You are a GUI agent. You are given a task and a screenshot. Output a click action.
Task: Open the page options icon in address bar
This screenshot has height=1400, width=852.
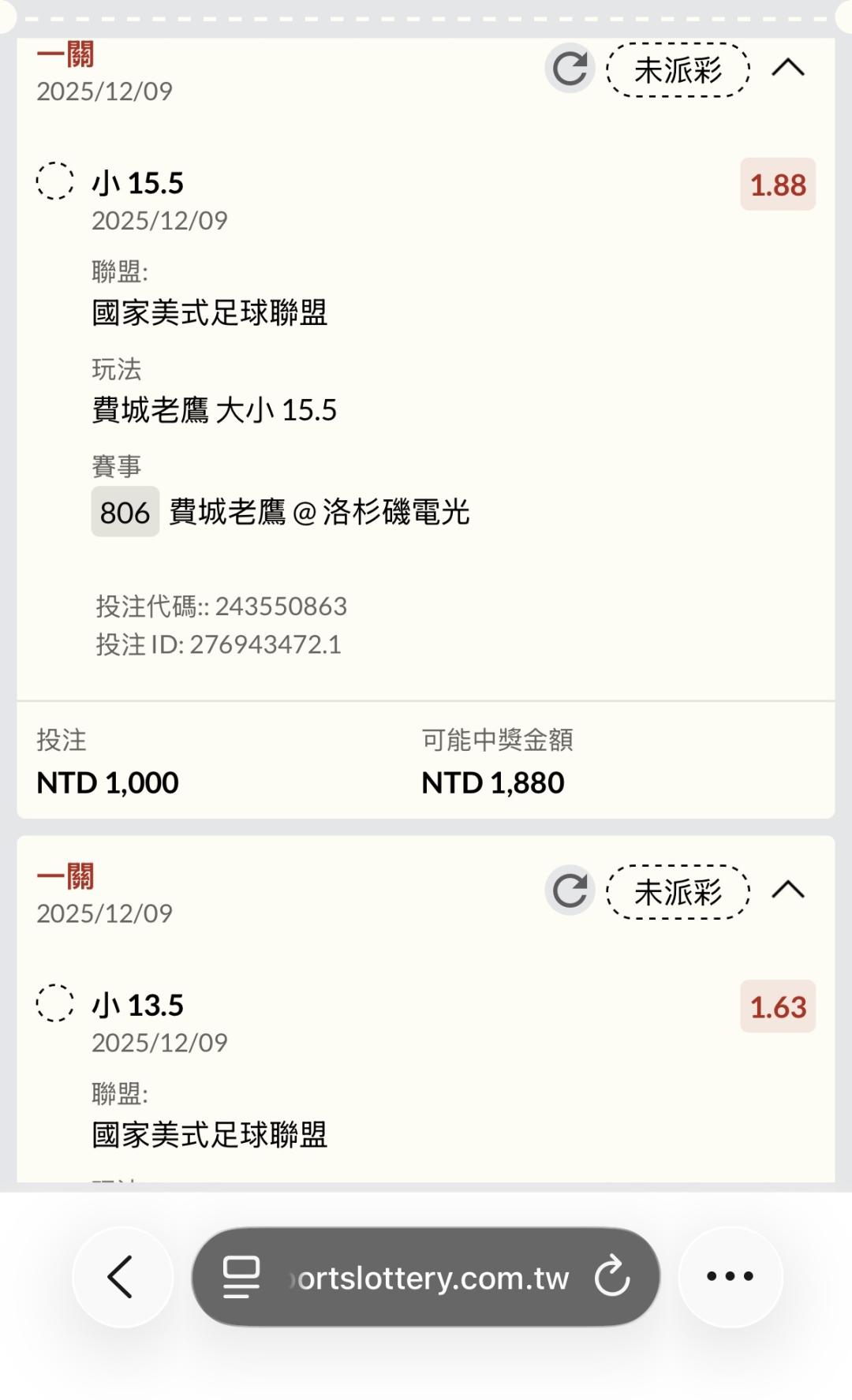point(241,1277)
